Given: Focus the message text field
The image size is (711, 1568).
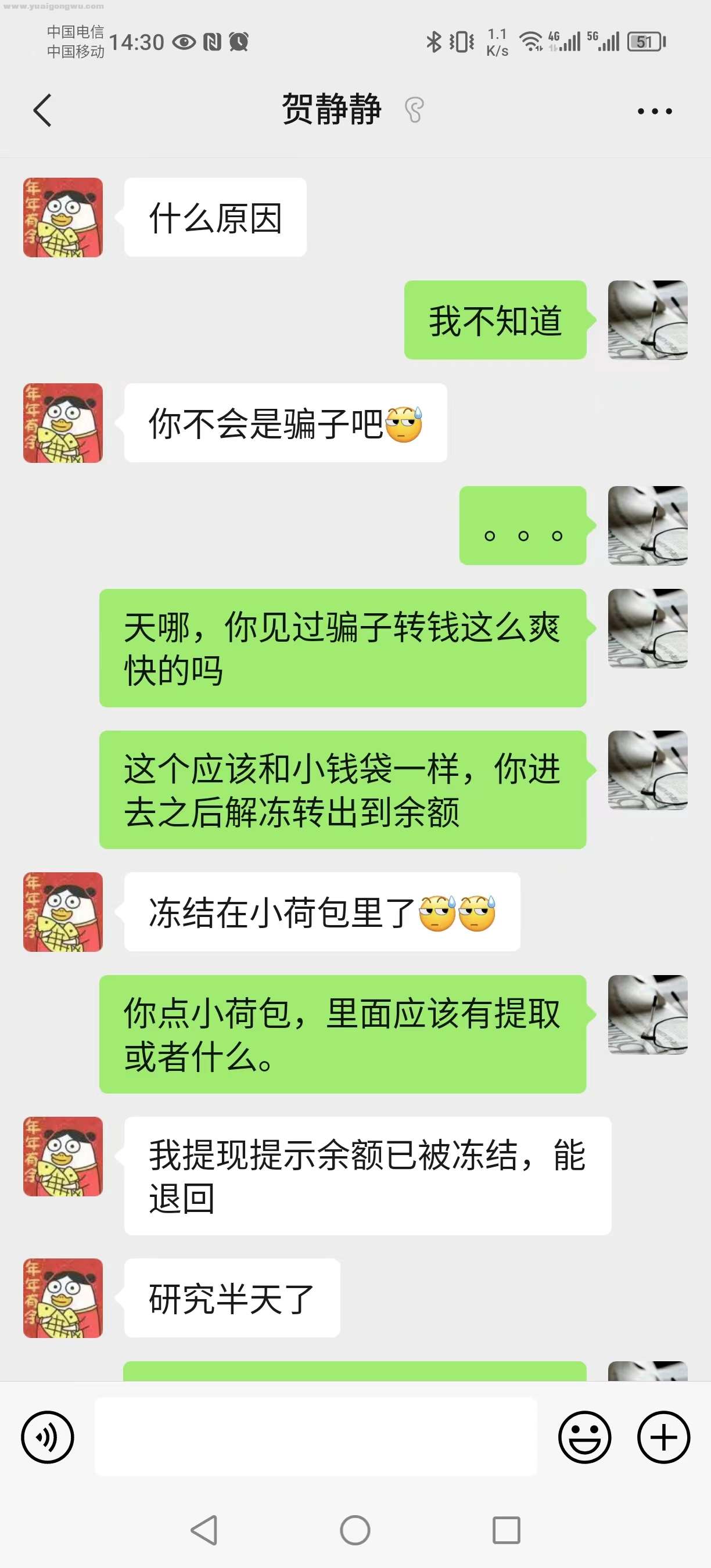Looking at the screenshot, I should click(x=315, y=1437).
